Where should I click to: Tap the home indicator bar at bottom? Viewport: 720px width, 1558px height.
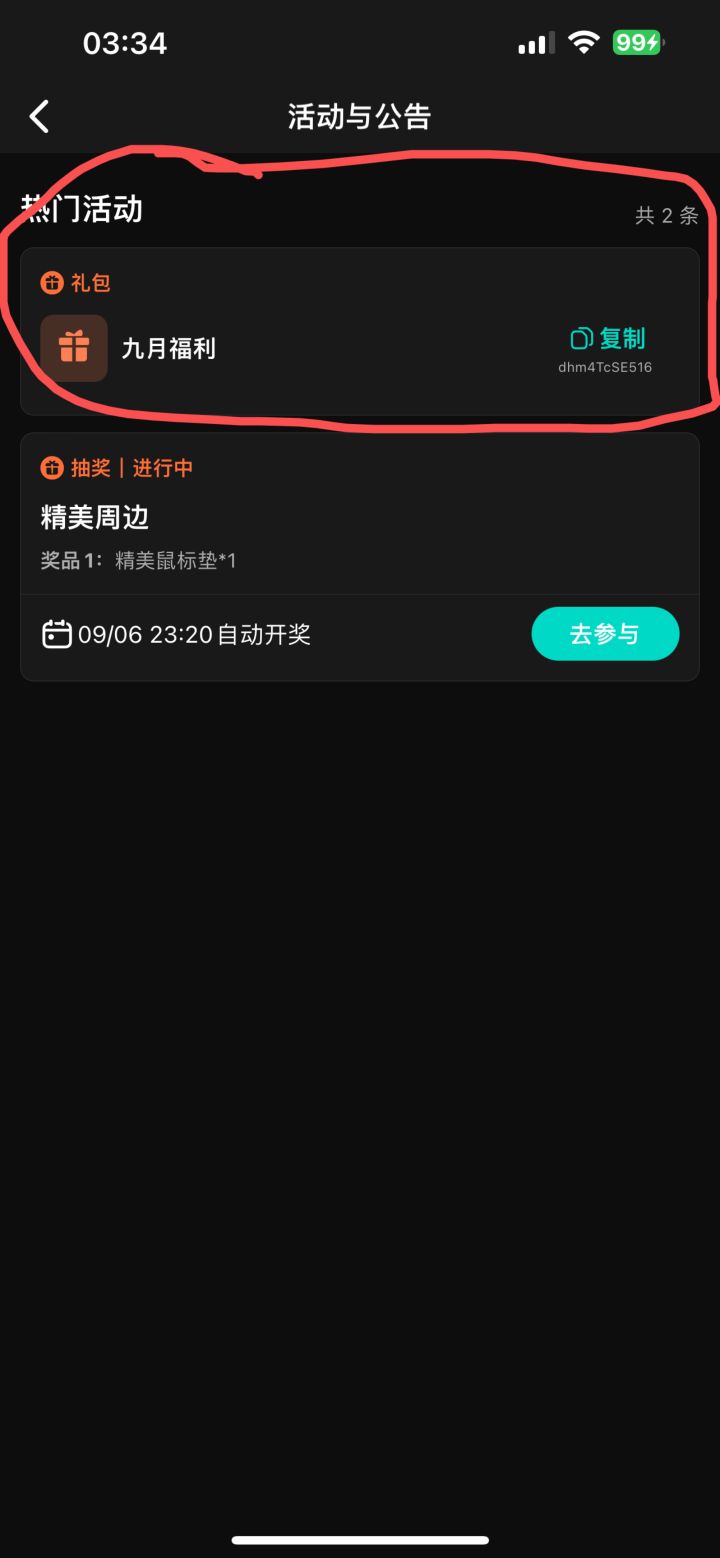pos(360,1540)
